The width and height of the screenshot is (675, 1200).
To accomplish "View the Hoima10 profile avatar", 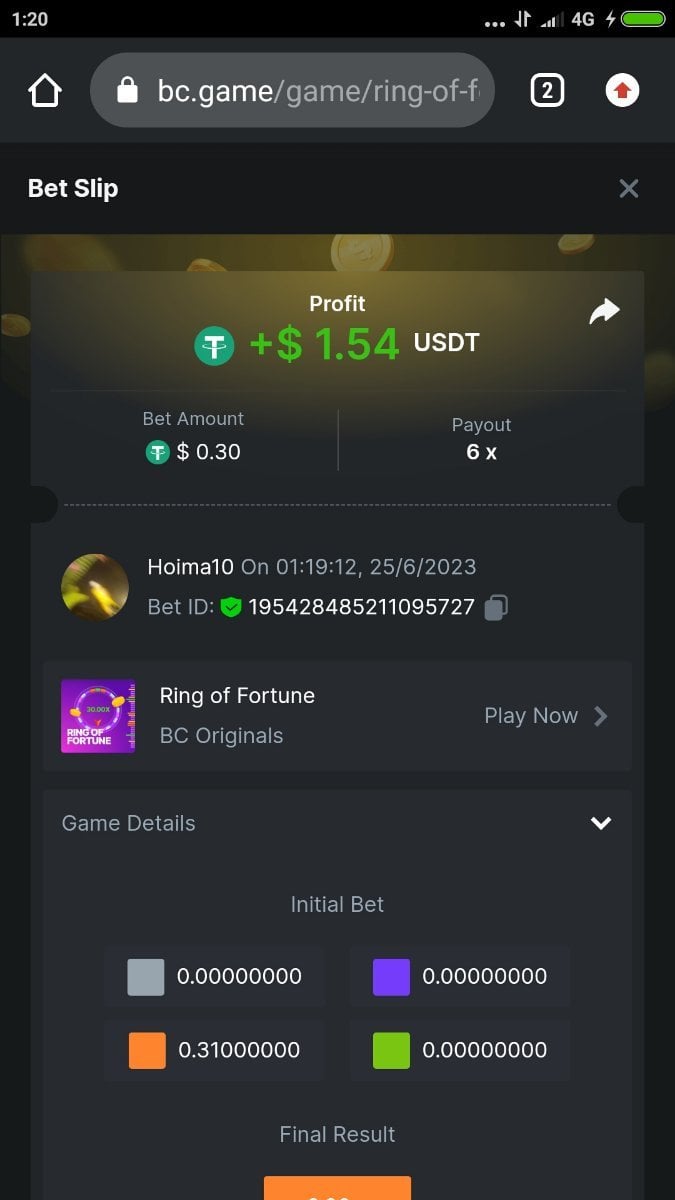I will coord(95,587).
